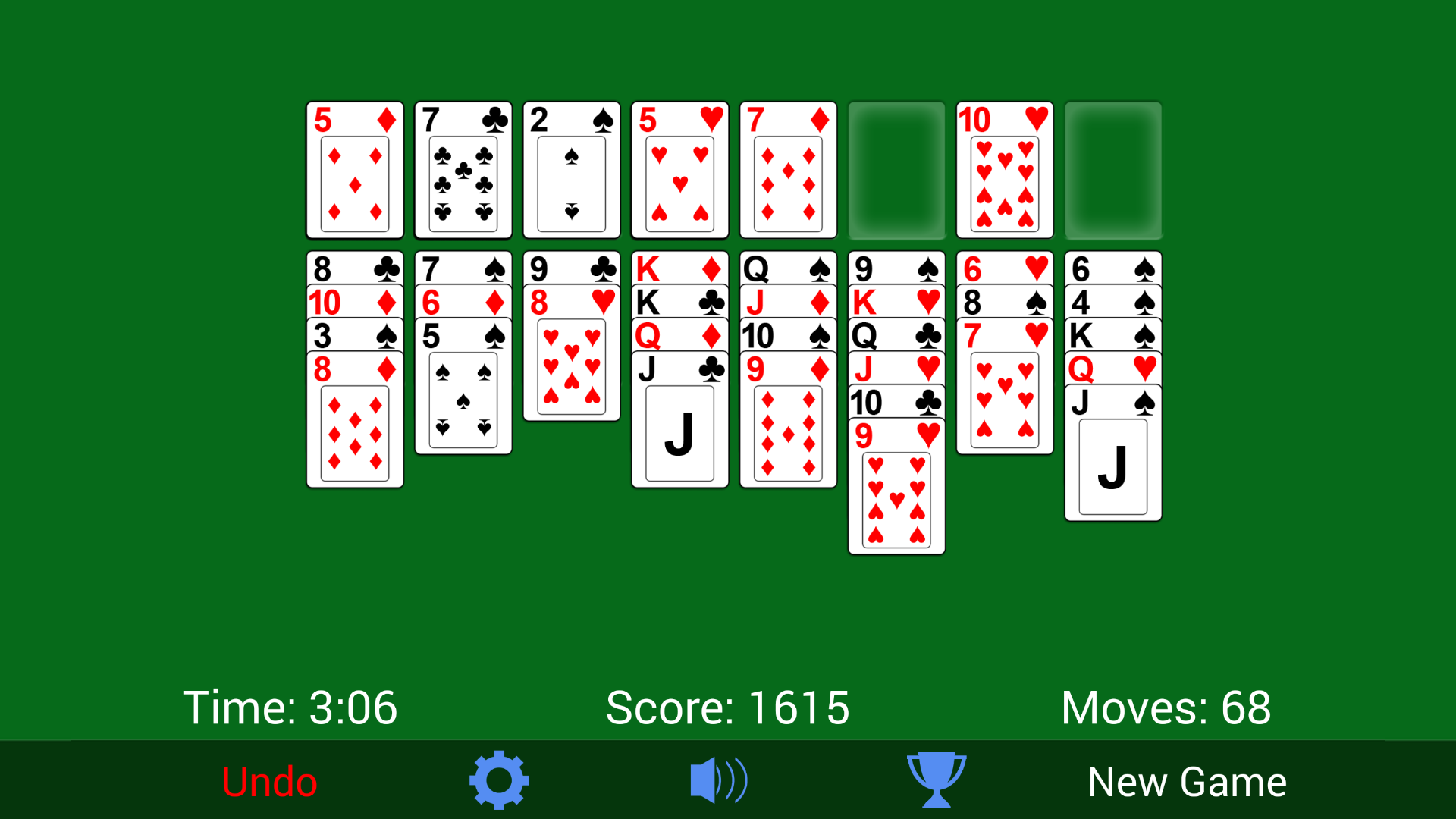The width and height of the screenshot is (1456, 819).
Task: Tap the 5 of diamonds free cell
Action: pyautogui.click(x=355, y=171)
